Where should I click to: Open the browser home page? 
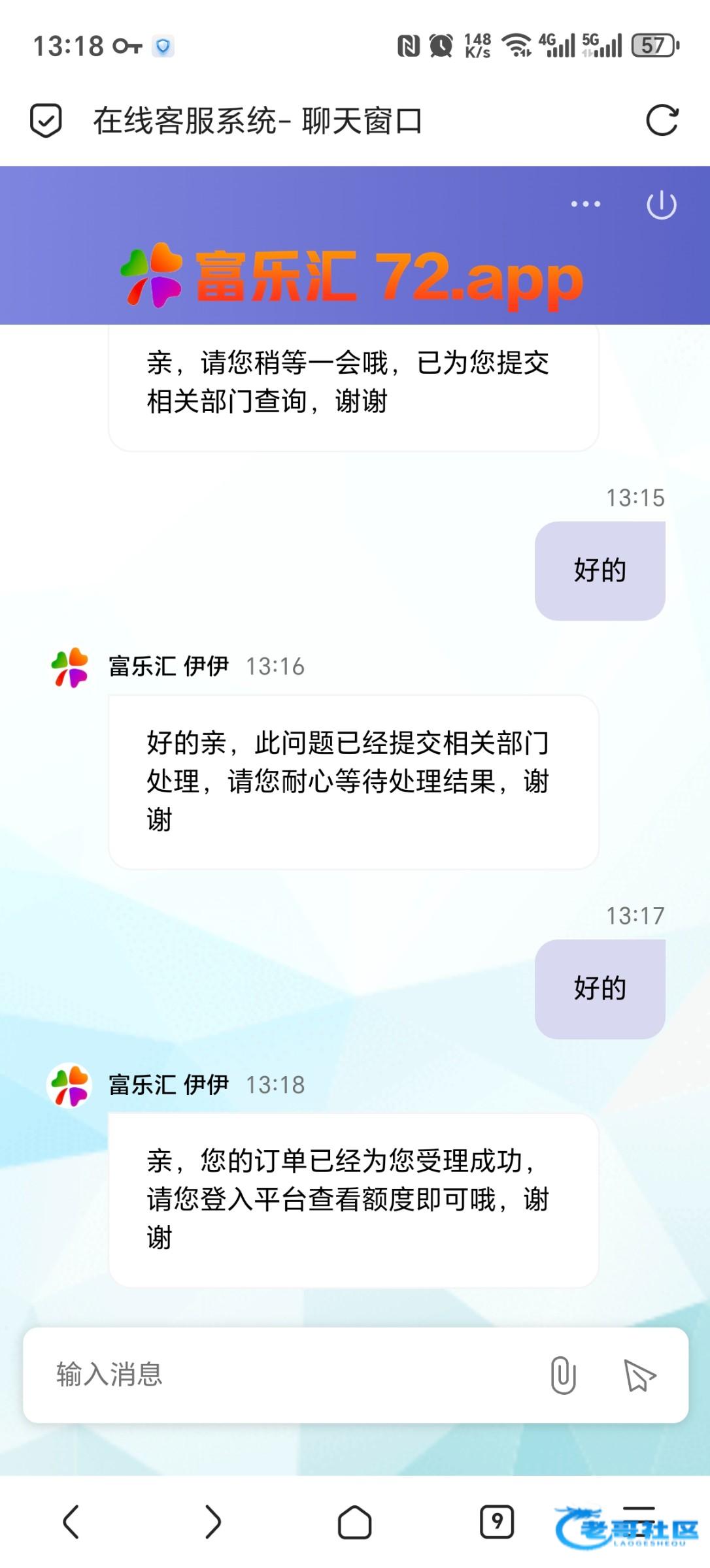click(x=354, y=1522)
